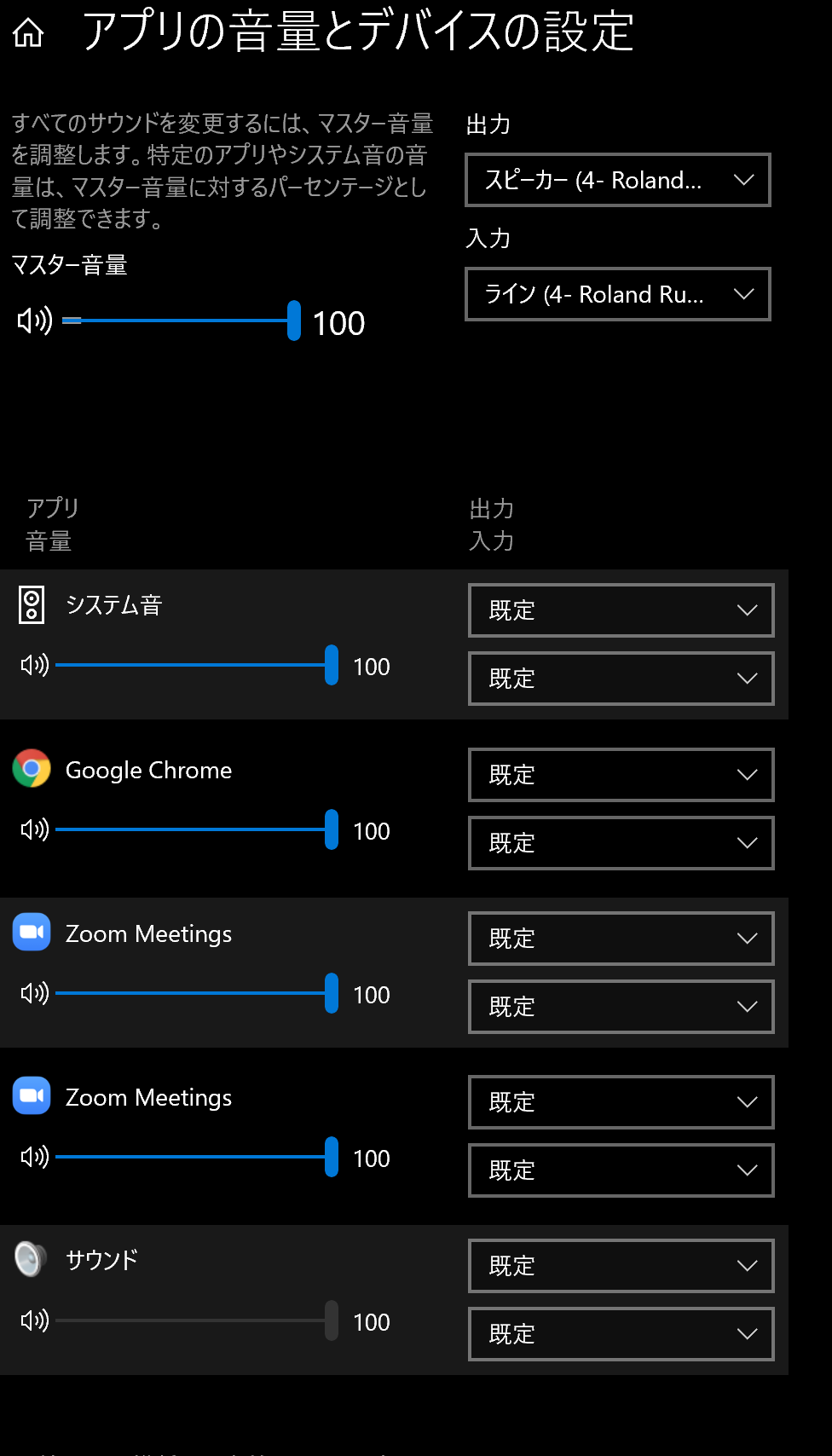Choose output device dropdown for サウンド
The image size is (832, 1456).
coord(621,1266)
